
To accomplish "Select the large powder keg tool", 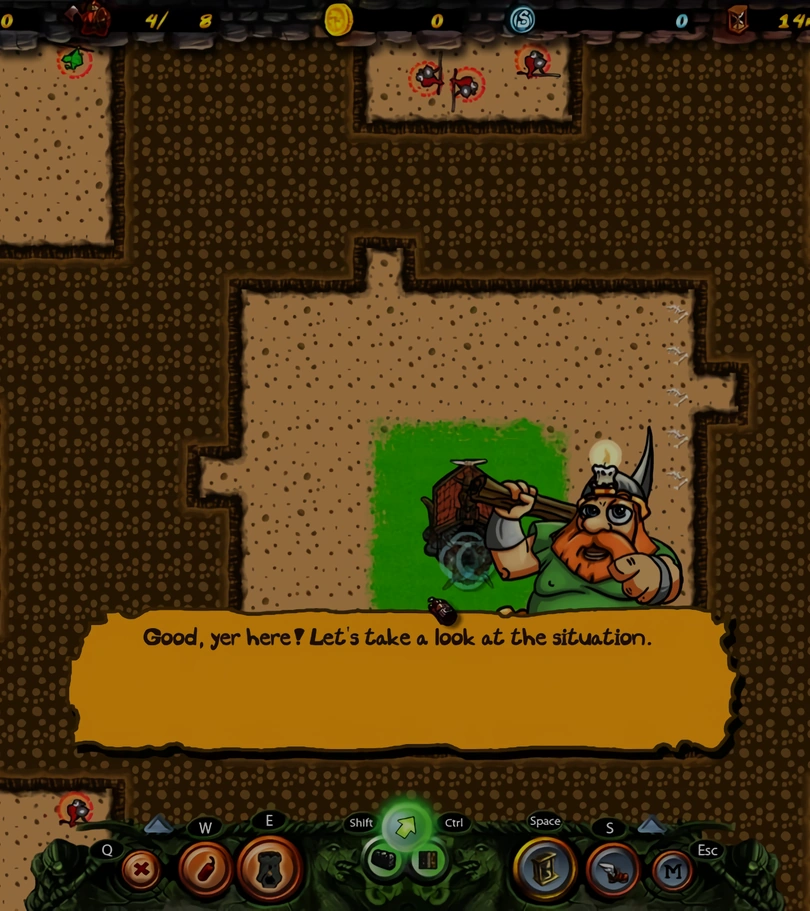I will pyautogui.click(x=269, y=868).
